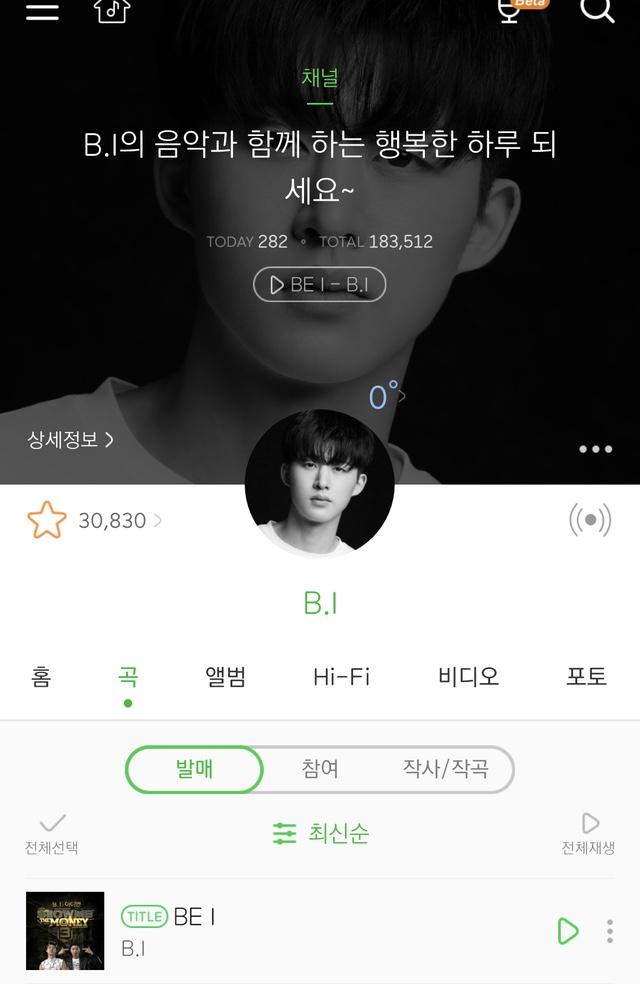
Task: Open 상세정보 artist details
Action: coord(70,439)
